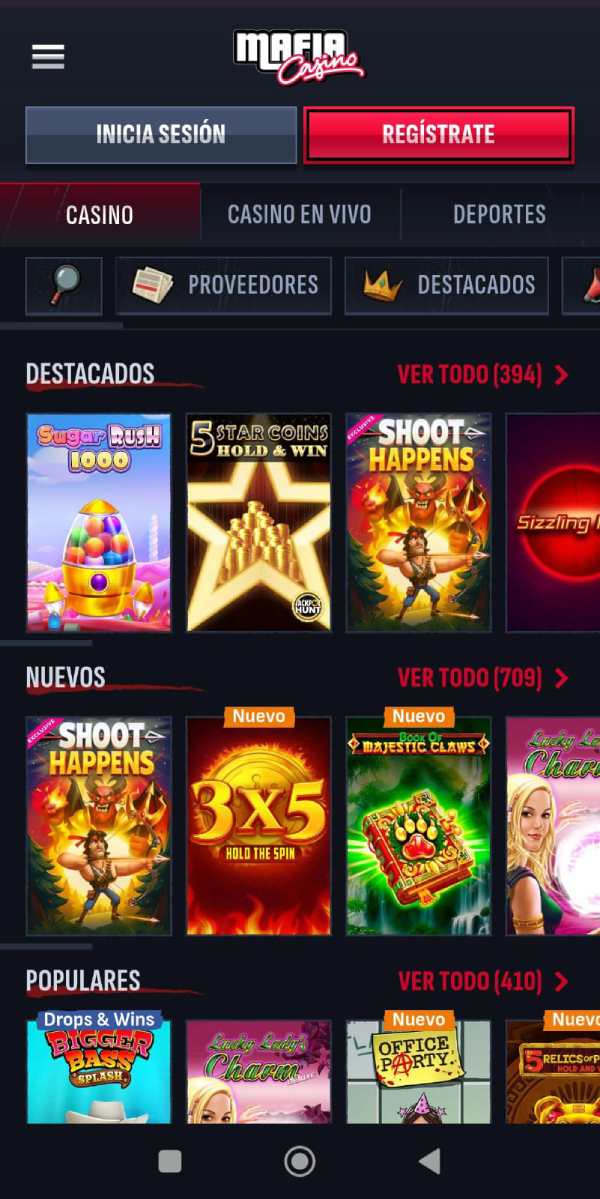Switch to the Deportes tab
The width and height of the screenshot is (600, 1199).
coord(499,214)
